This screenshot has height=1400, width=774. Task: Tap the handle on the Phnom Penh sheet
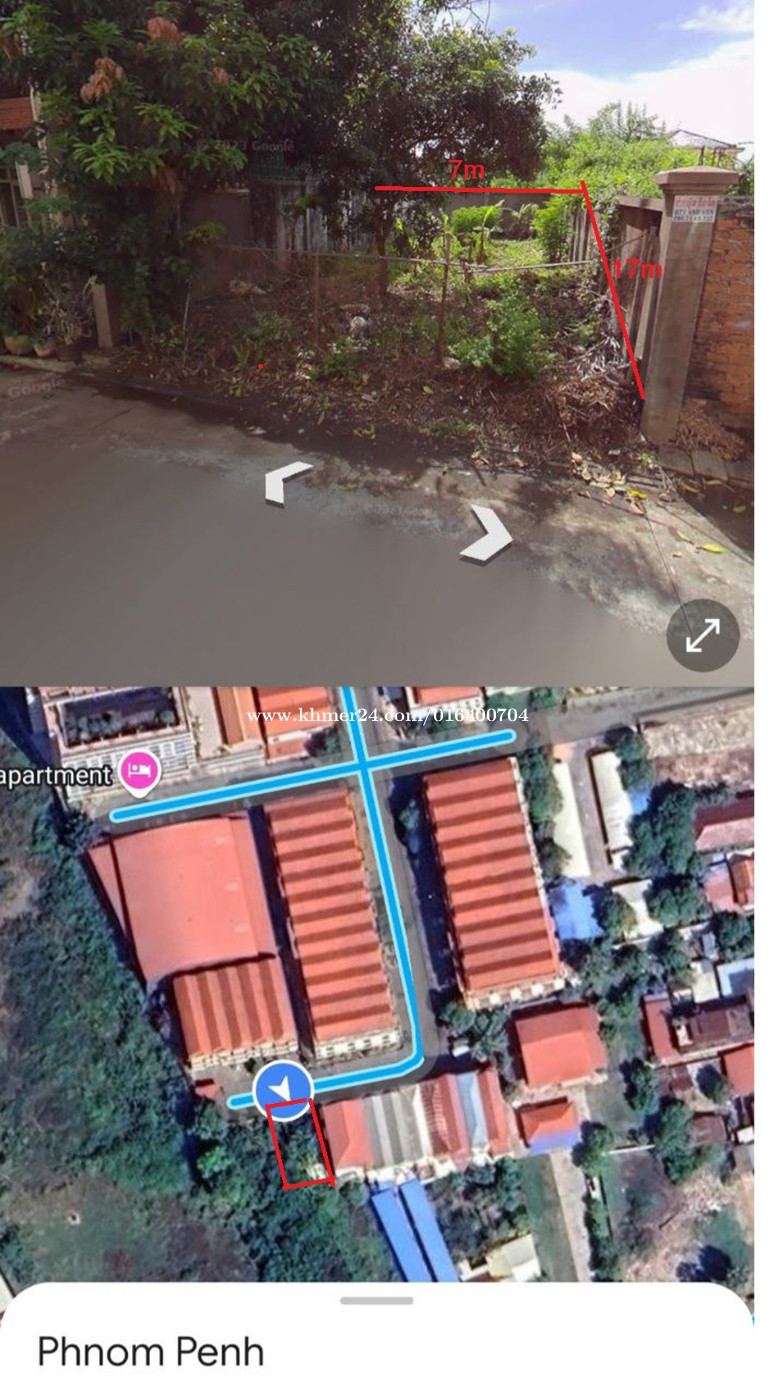tap(376, 1301)
